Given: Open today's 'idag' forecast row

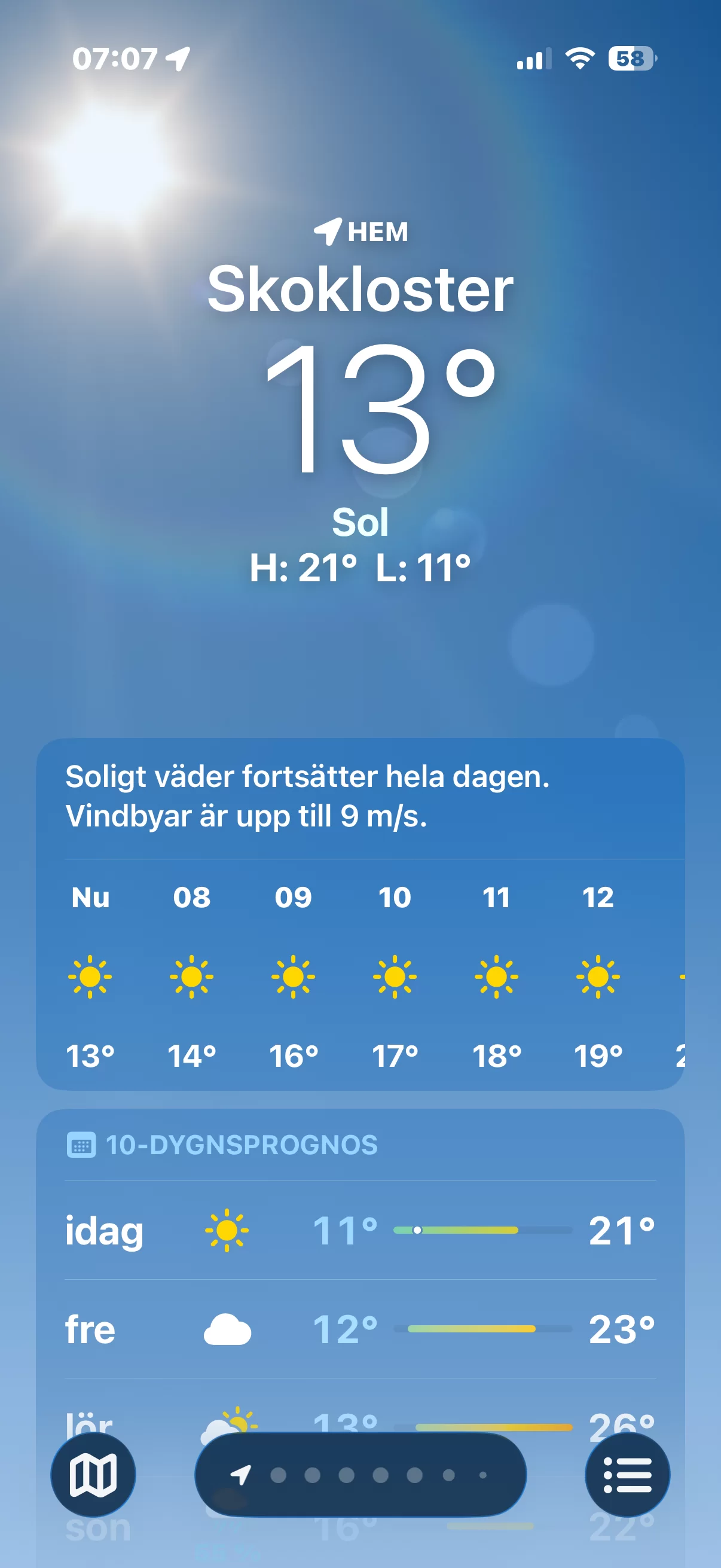Looking at the screenshot, I should pyautogui.click(x=360, y=1230).
